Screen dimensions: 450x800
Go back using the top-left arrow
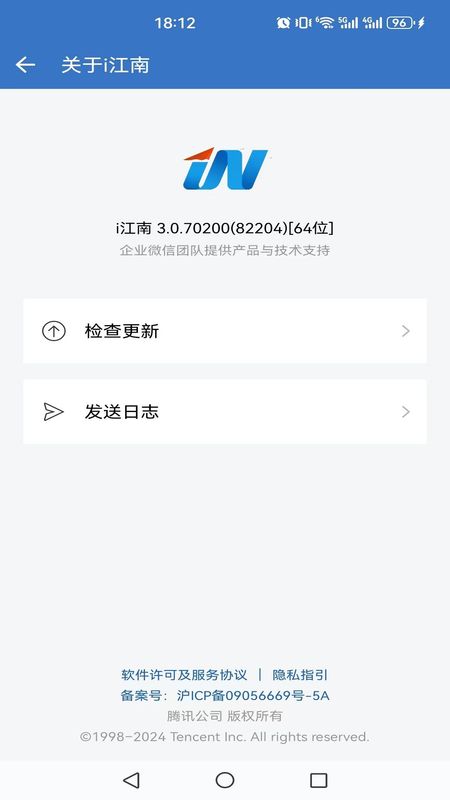click(x=25, y=65)
